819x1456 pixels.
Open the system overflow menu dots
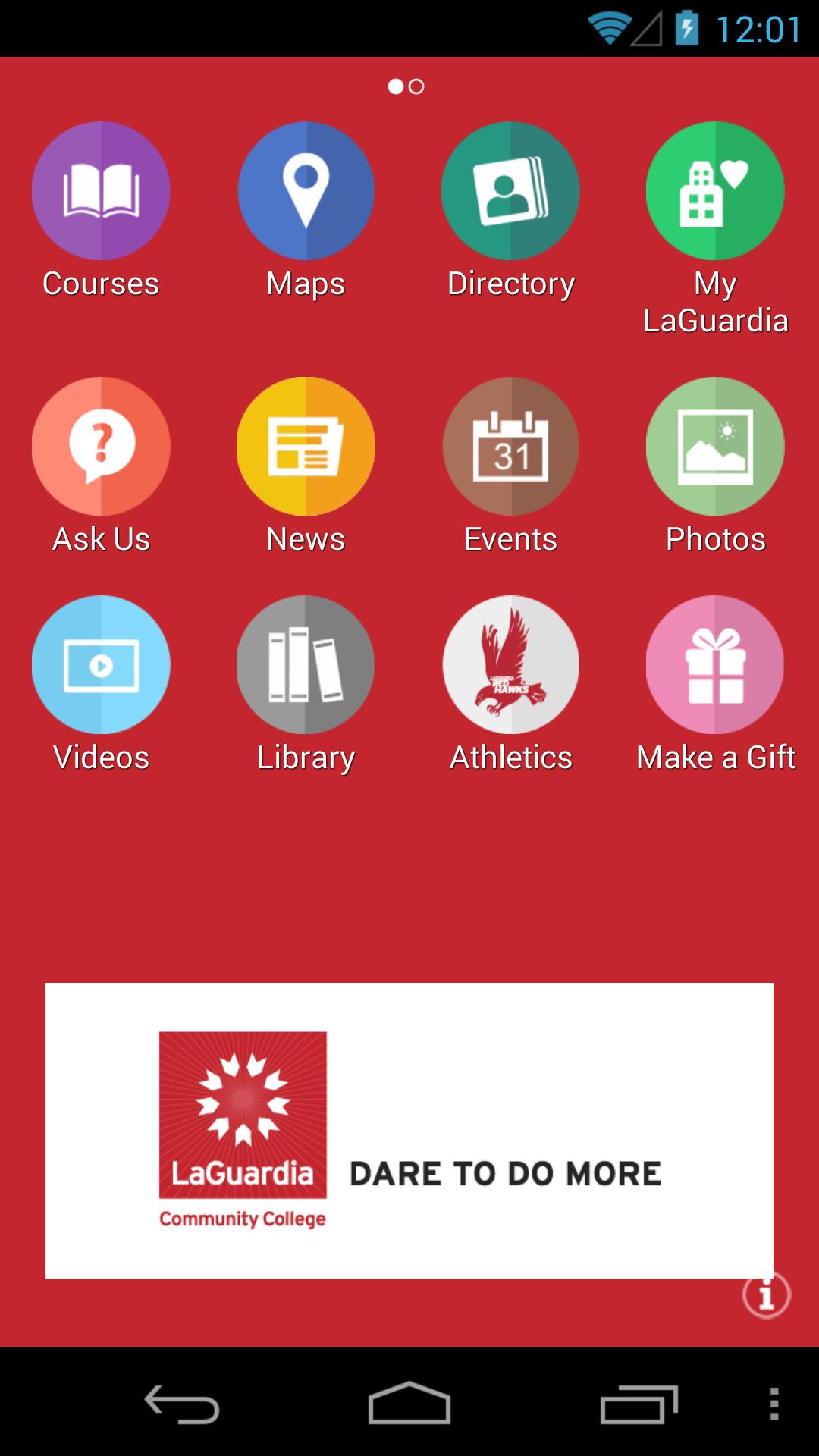(x=773, y=1404)
